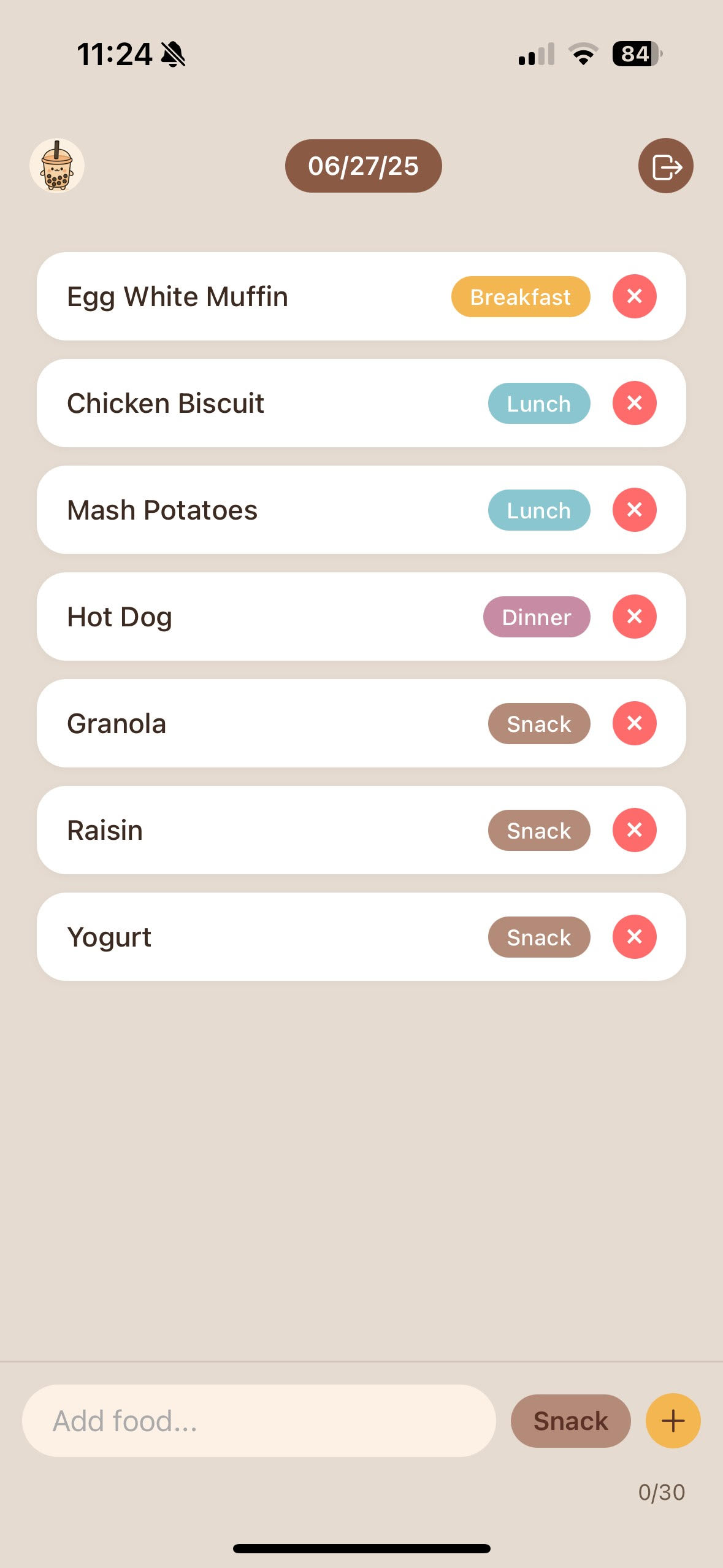Viewport: 723px width, 1568px height.
Task: Tap the plus button to add food
Action: tap(673, 1421)
